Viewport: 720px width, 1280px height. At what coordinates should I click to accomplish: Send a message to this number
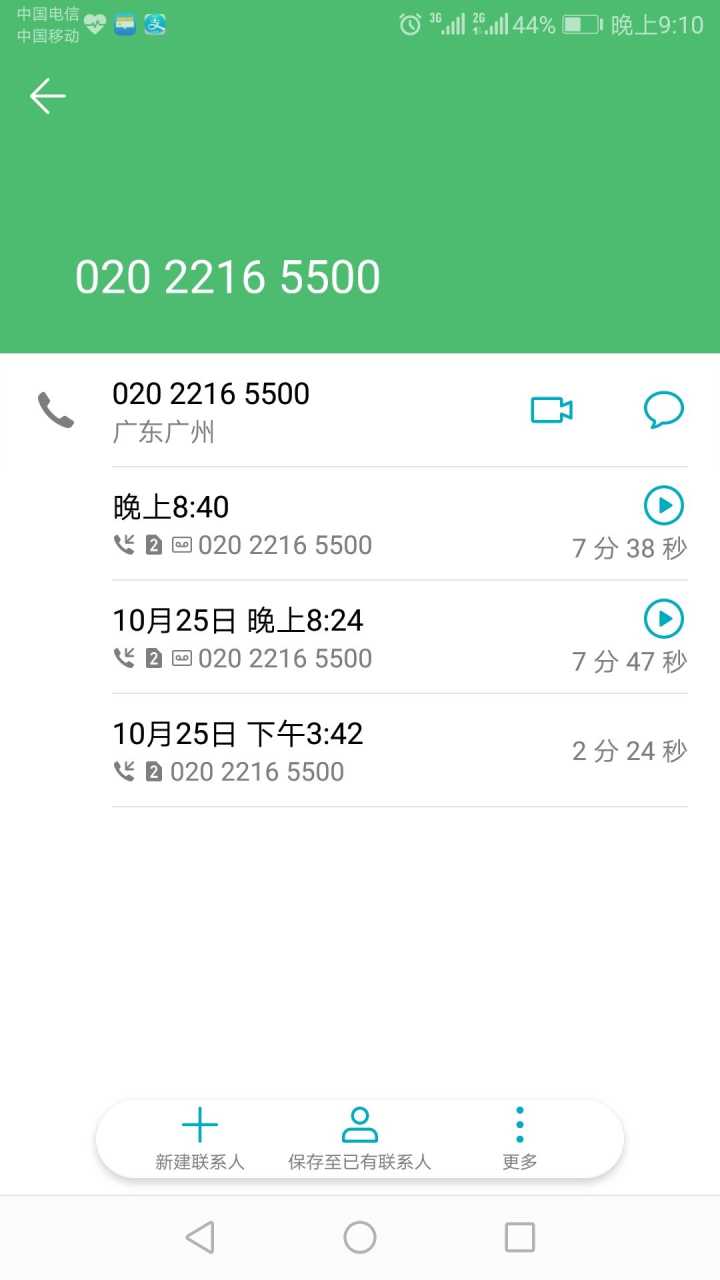coord(663,410)
